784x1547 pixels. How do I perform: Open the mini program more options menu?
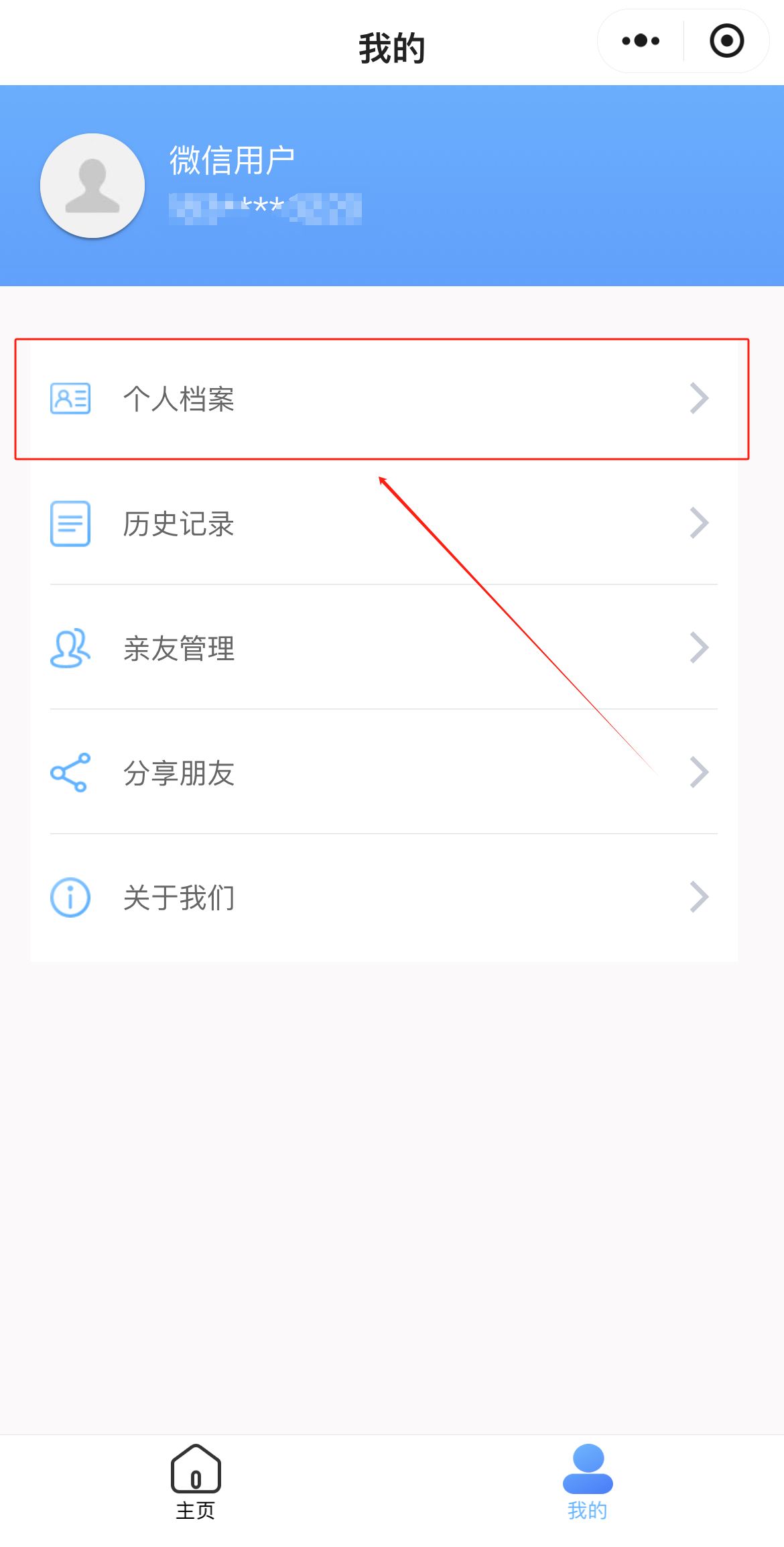[x=641, y=41]
